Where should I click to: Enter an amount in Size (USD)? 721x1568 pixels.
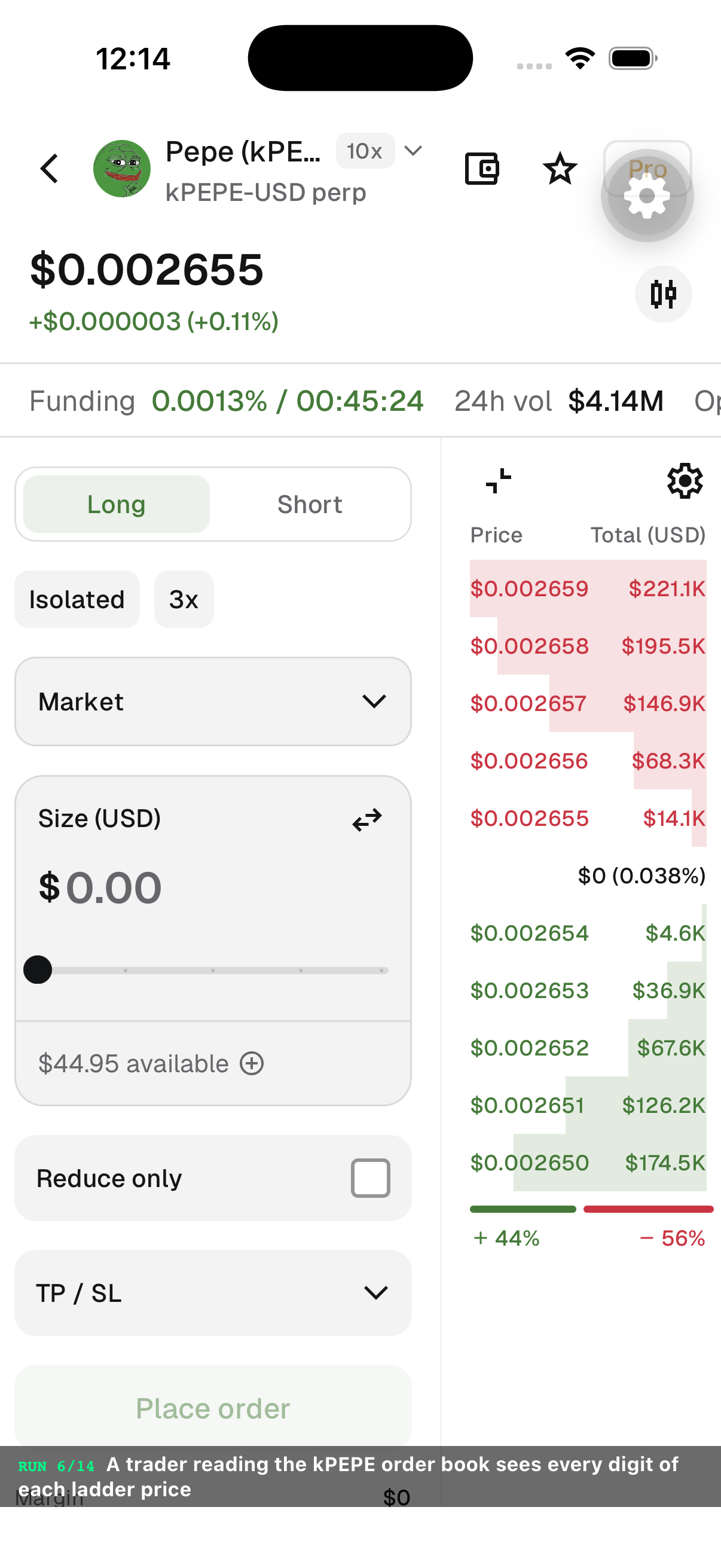pos(213,887)
